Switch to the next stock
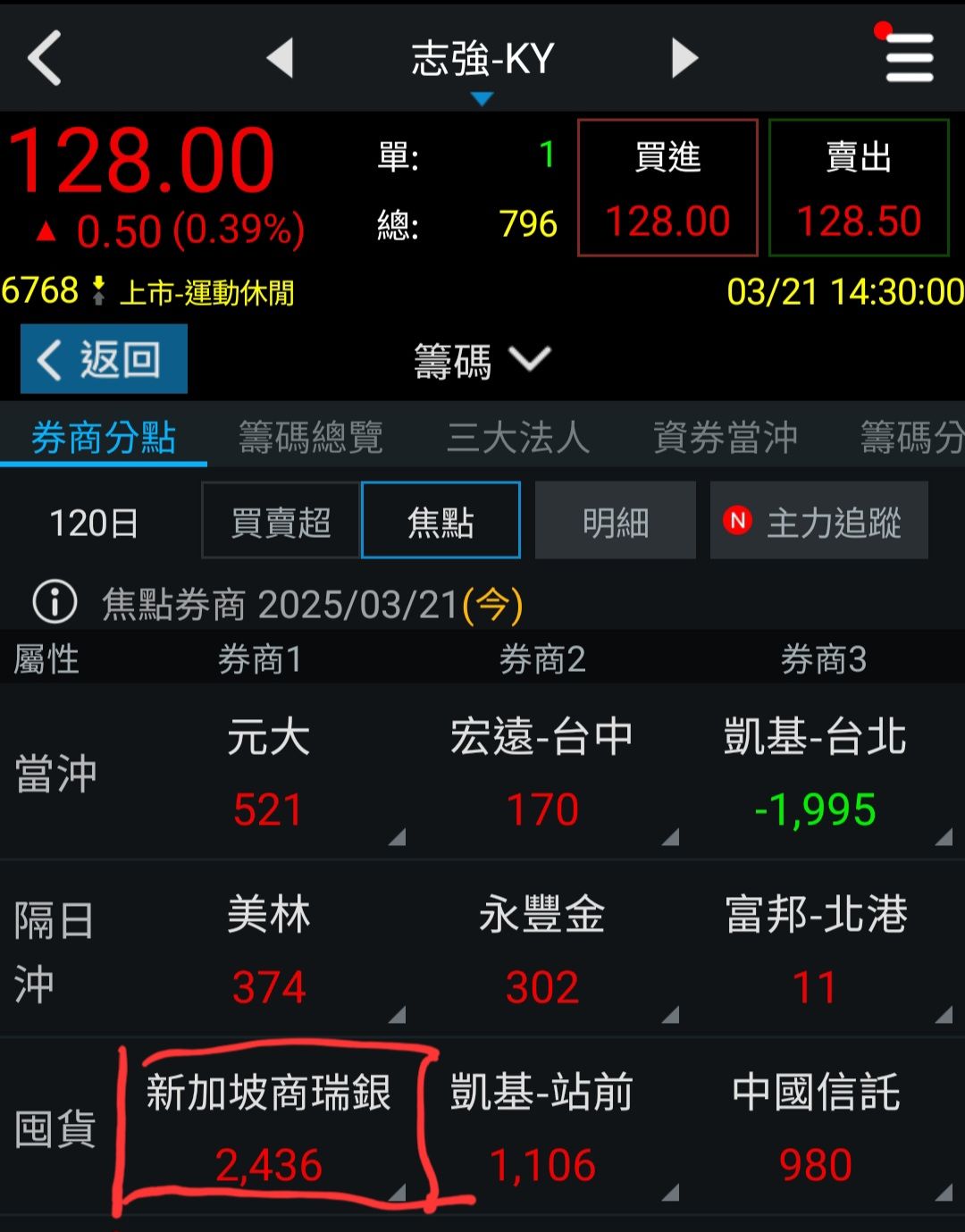This screenshot has height=1232, width=965. [x=684, y=58]
